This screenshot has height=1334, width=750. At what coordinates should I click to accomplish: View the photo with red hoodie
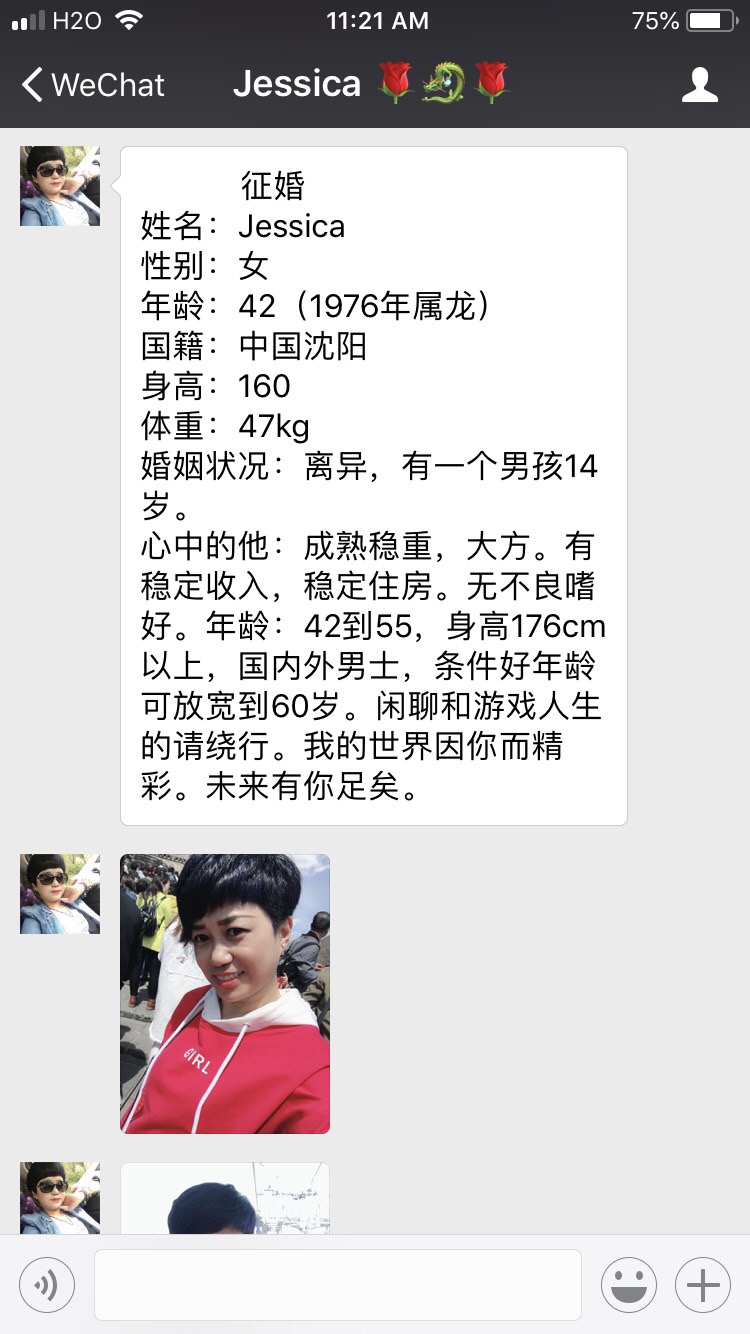pos(225,993)
